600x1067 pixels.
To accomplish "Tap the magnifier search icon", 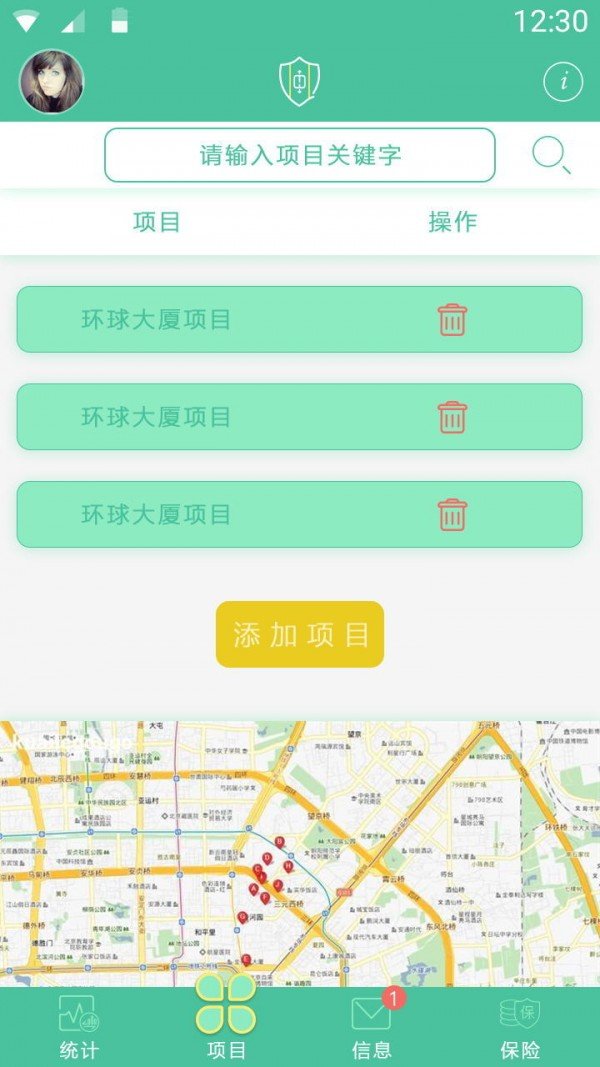I will click(x=550, y=155).
